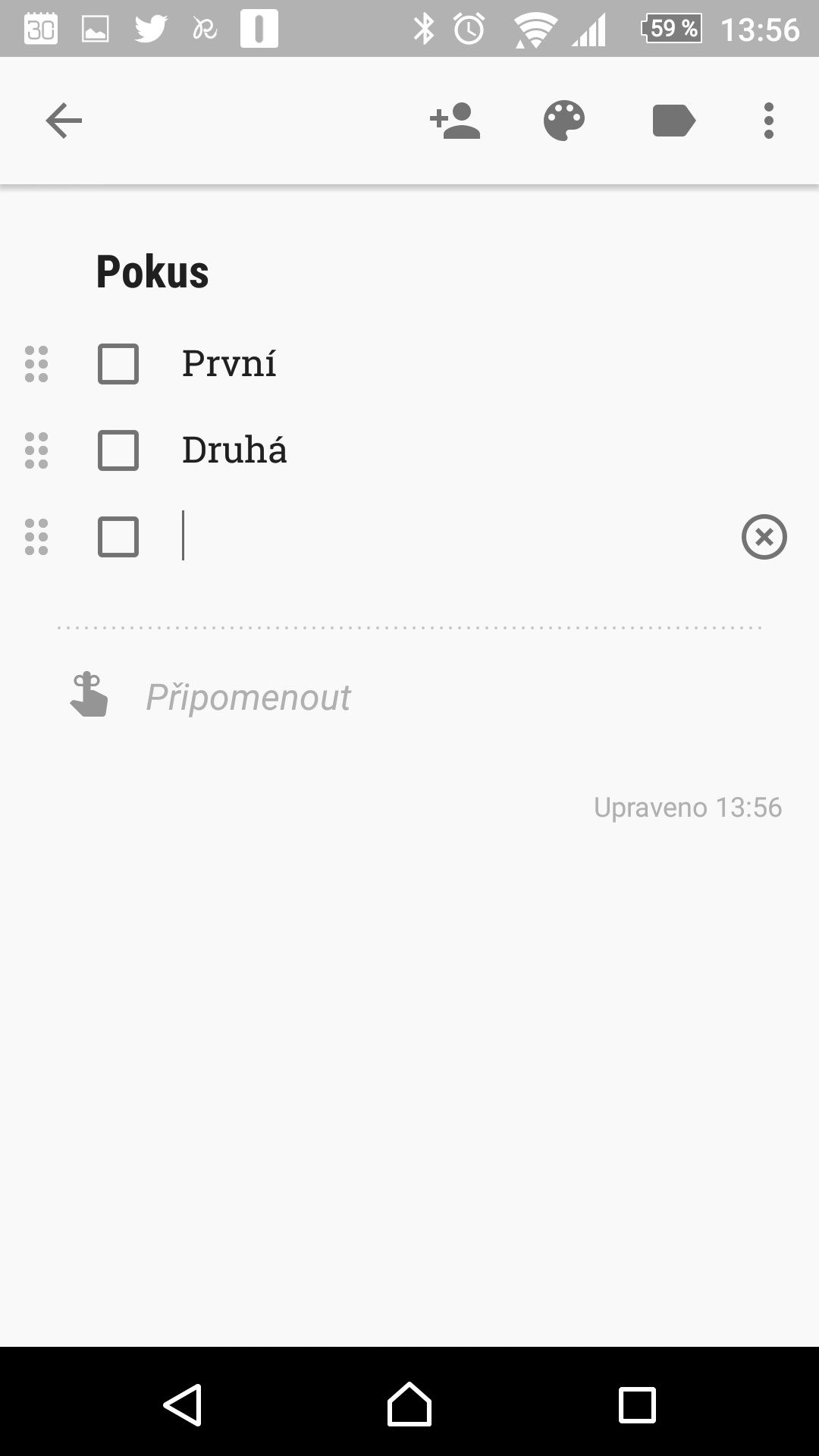The image size is (819, 1456).
Task: Check the Druhá checkbox
Action: tap(118, 450)
